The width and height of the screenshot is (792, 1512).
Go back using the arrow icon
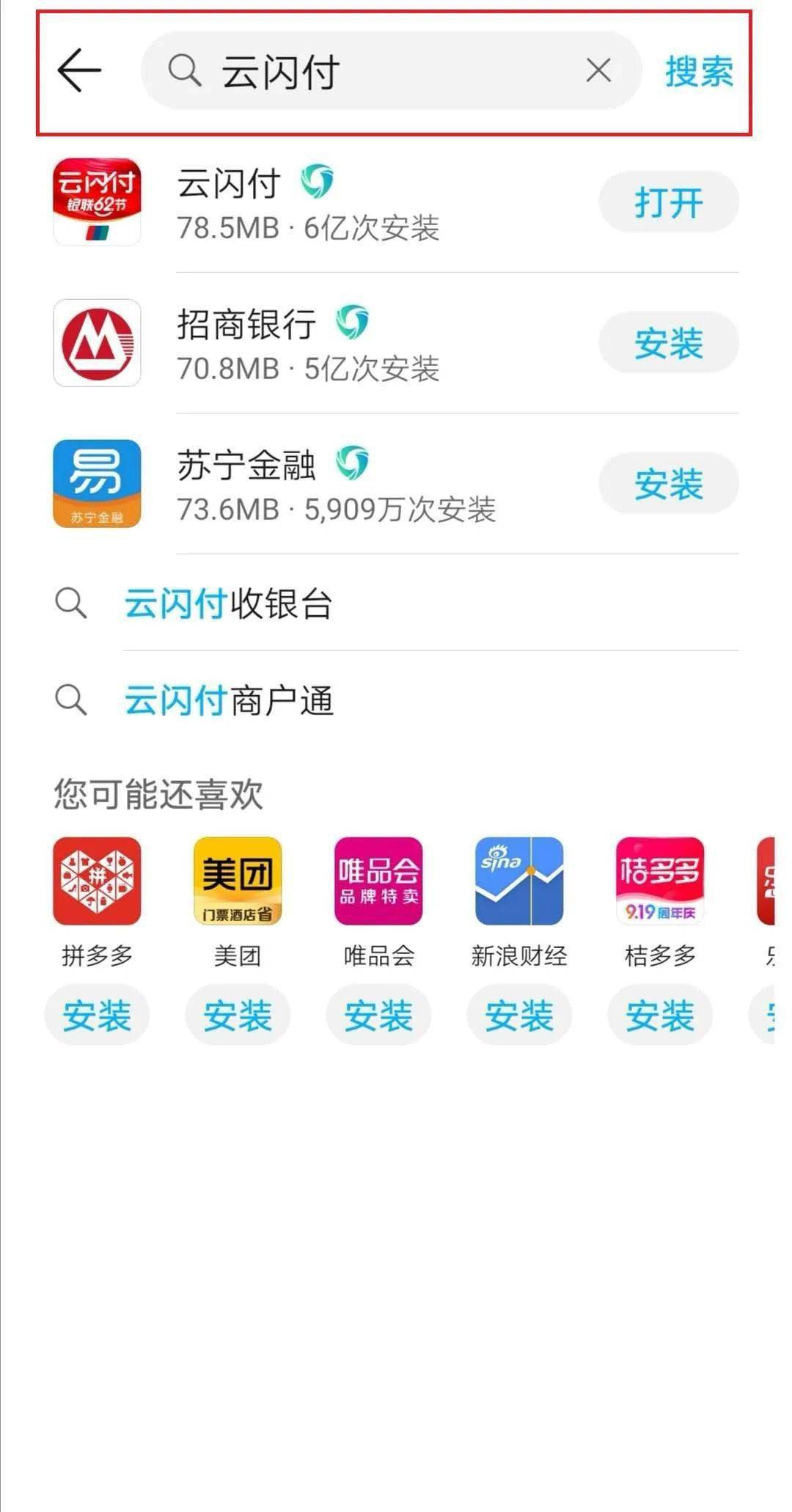pos(78,70)
